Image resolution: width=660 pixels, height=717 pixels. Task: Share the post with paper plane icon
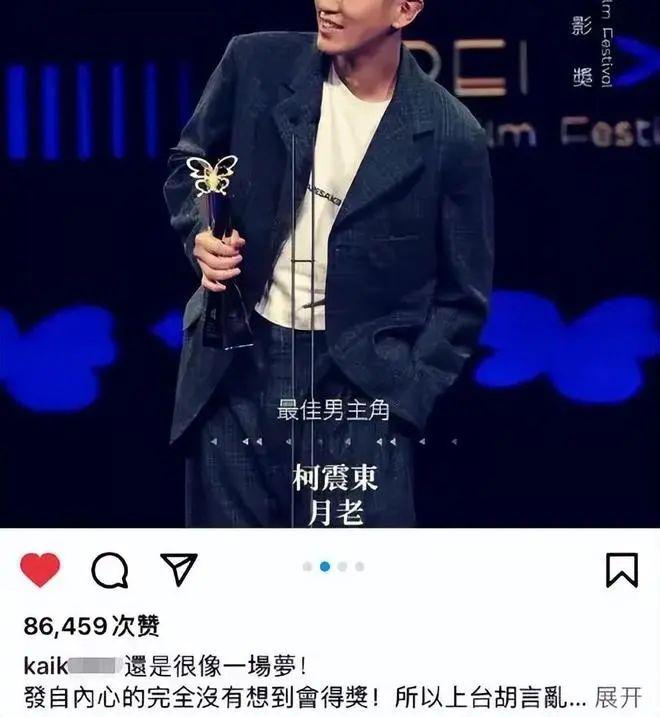(x=178, y=570)
